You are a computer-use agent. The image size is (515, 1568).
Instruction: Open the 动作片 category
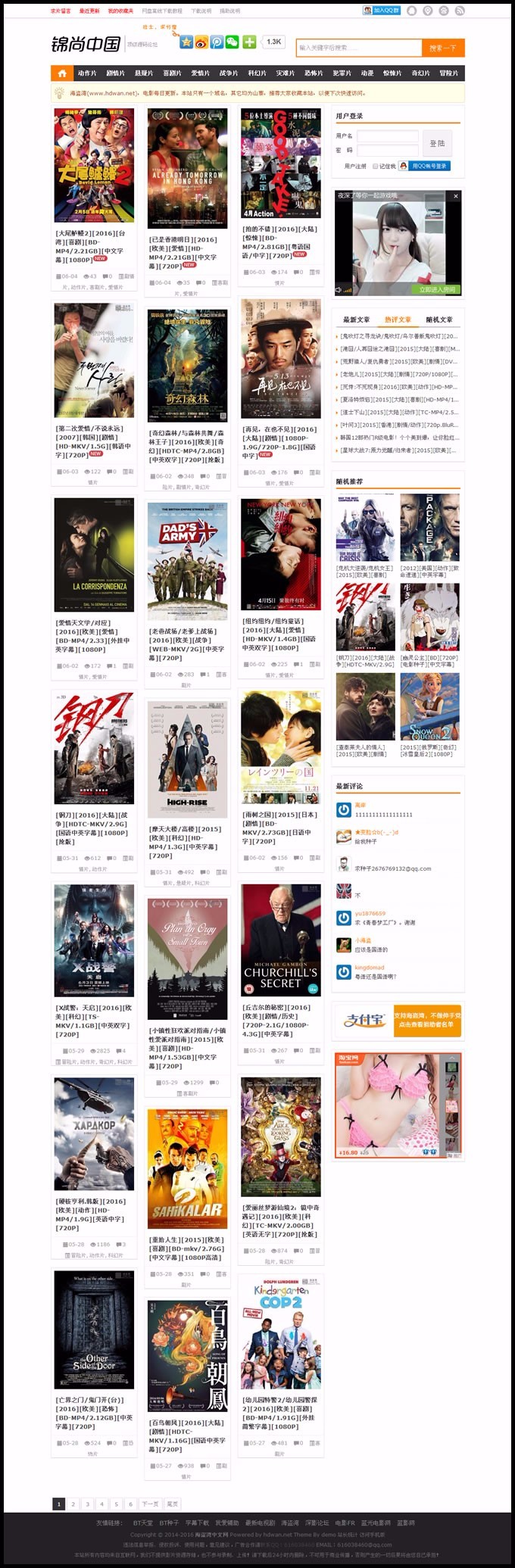pos(87,73)
